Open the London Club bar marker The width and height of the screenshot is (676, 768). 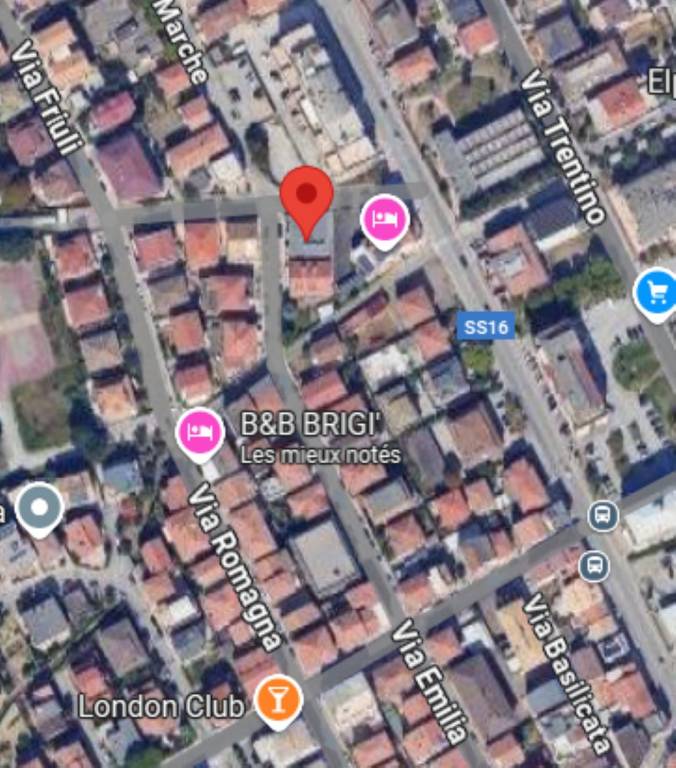277,699
